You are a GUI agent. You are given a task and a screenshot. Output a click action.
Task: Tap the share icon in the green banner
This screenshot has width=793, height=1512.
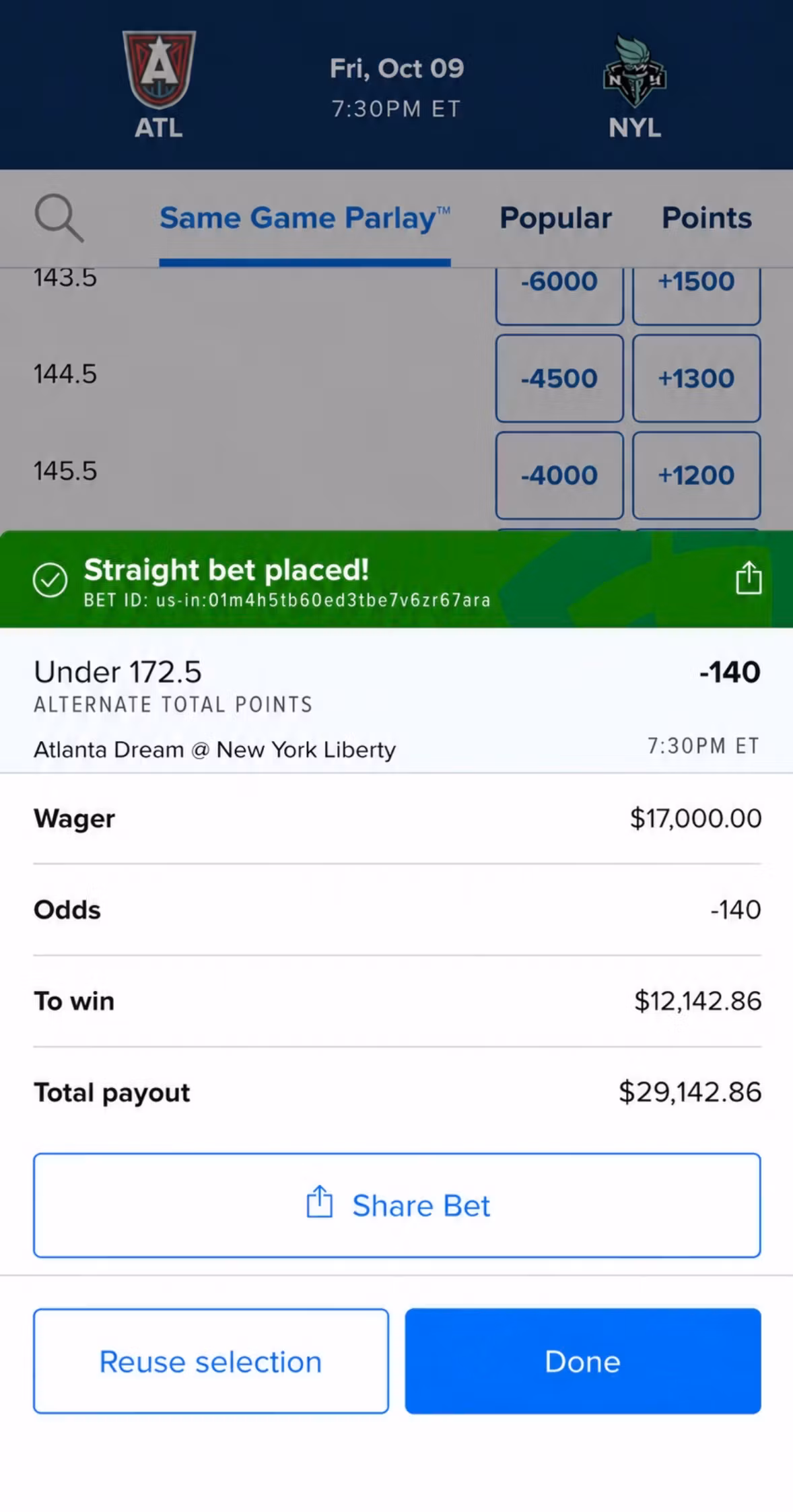tap(748, 578)
